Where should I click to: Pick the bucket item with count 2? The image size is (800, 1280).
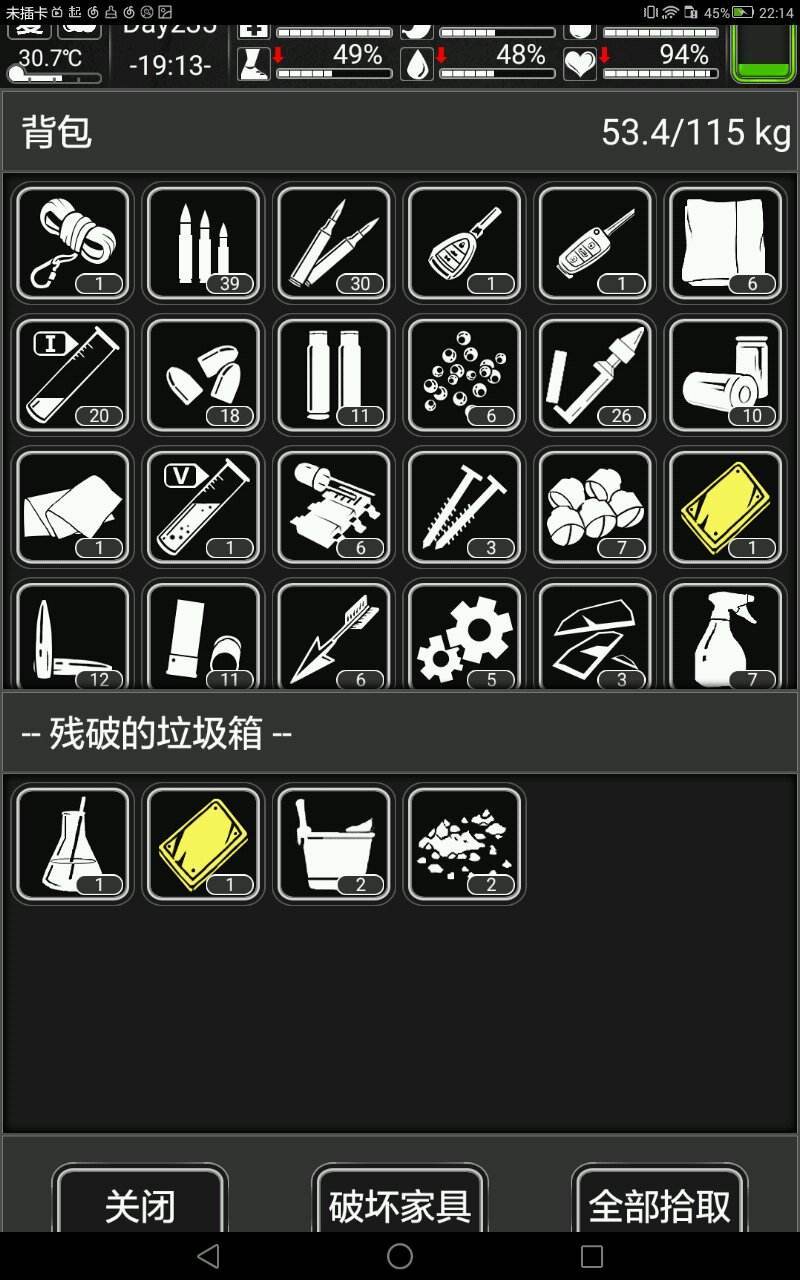[334, 844]
